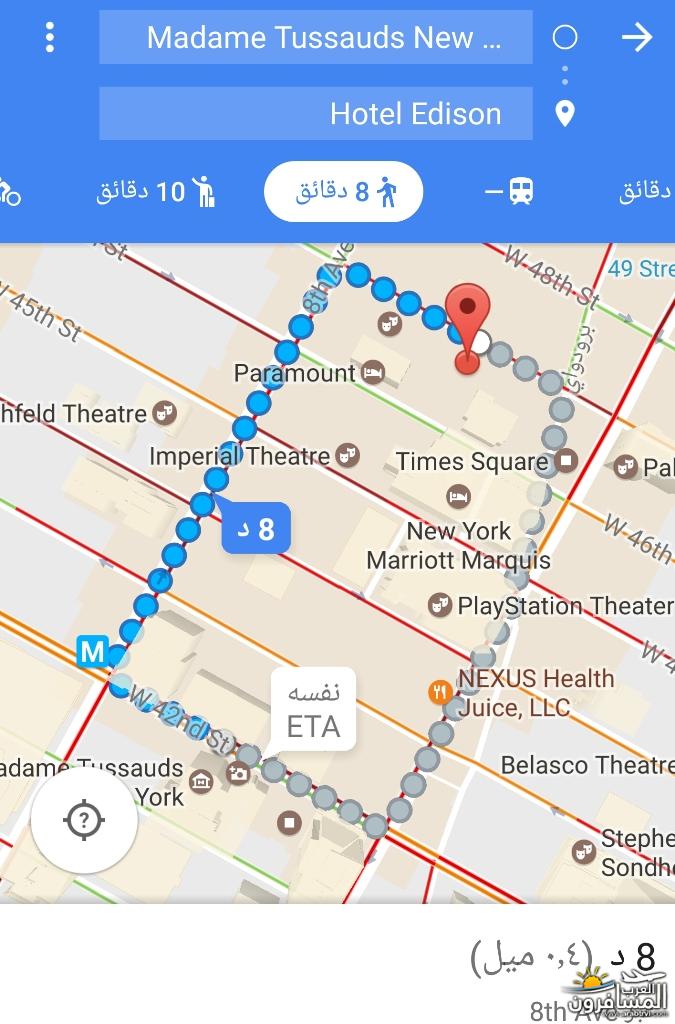Open the Paramount hotel place marker

pyautogui.click(x=372, y=373)
